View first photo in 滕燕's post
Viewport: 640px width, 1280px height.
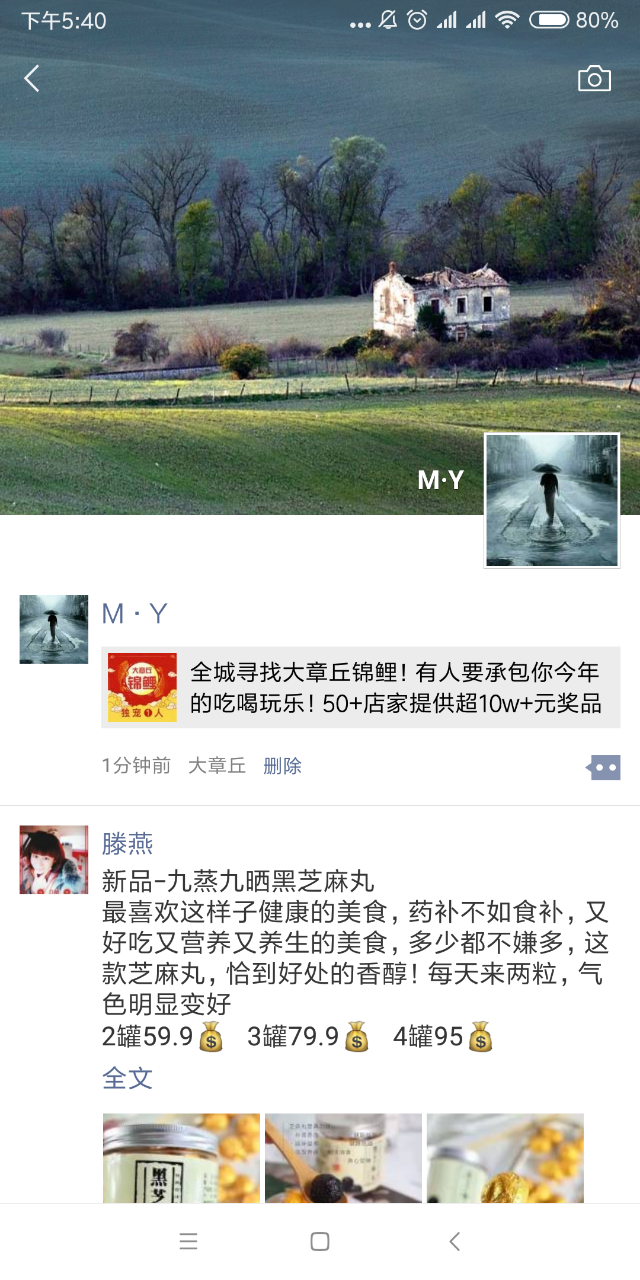(x=181, y=1158)
